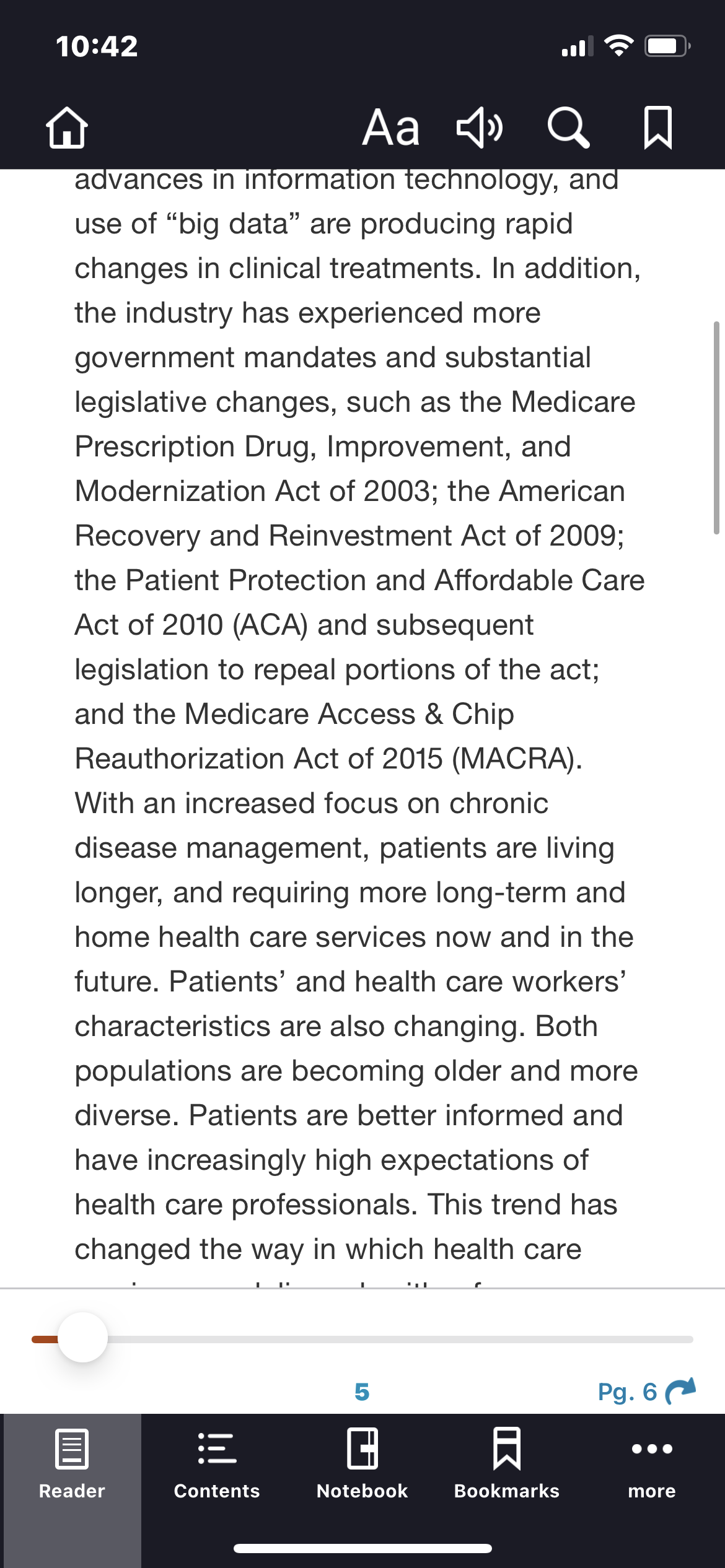The height and width of the screenshot is (1568, 725).
Task: Jump to Pg. 6 link
Action: pyautogui.click(x=646, y=1392)
